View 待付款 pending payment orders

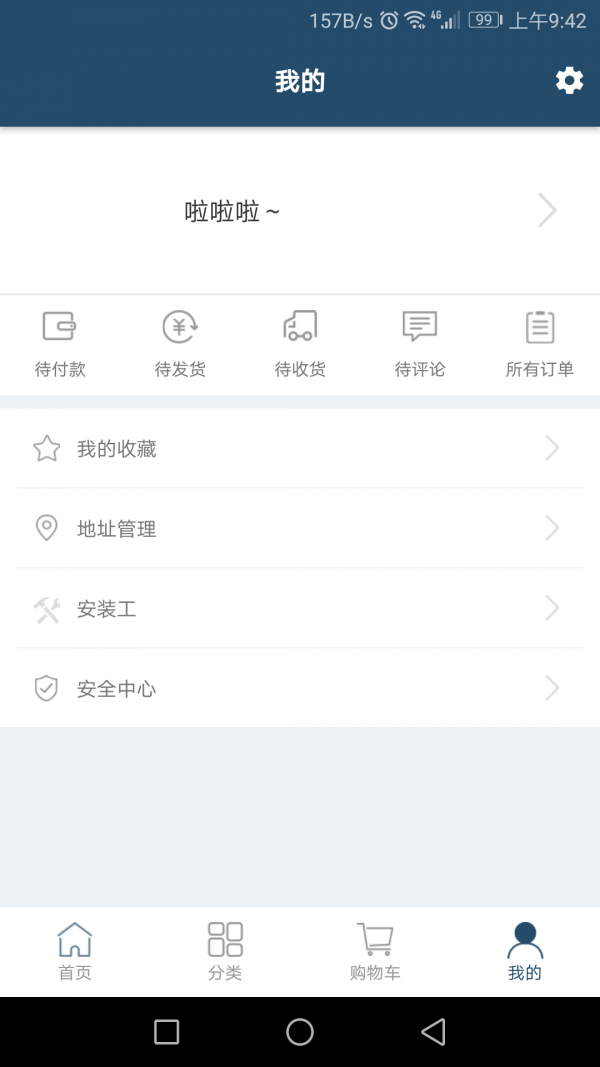[x=60, y=344]
